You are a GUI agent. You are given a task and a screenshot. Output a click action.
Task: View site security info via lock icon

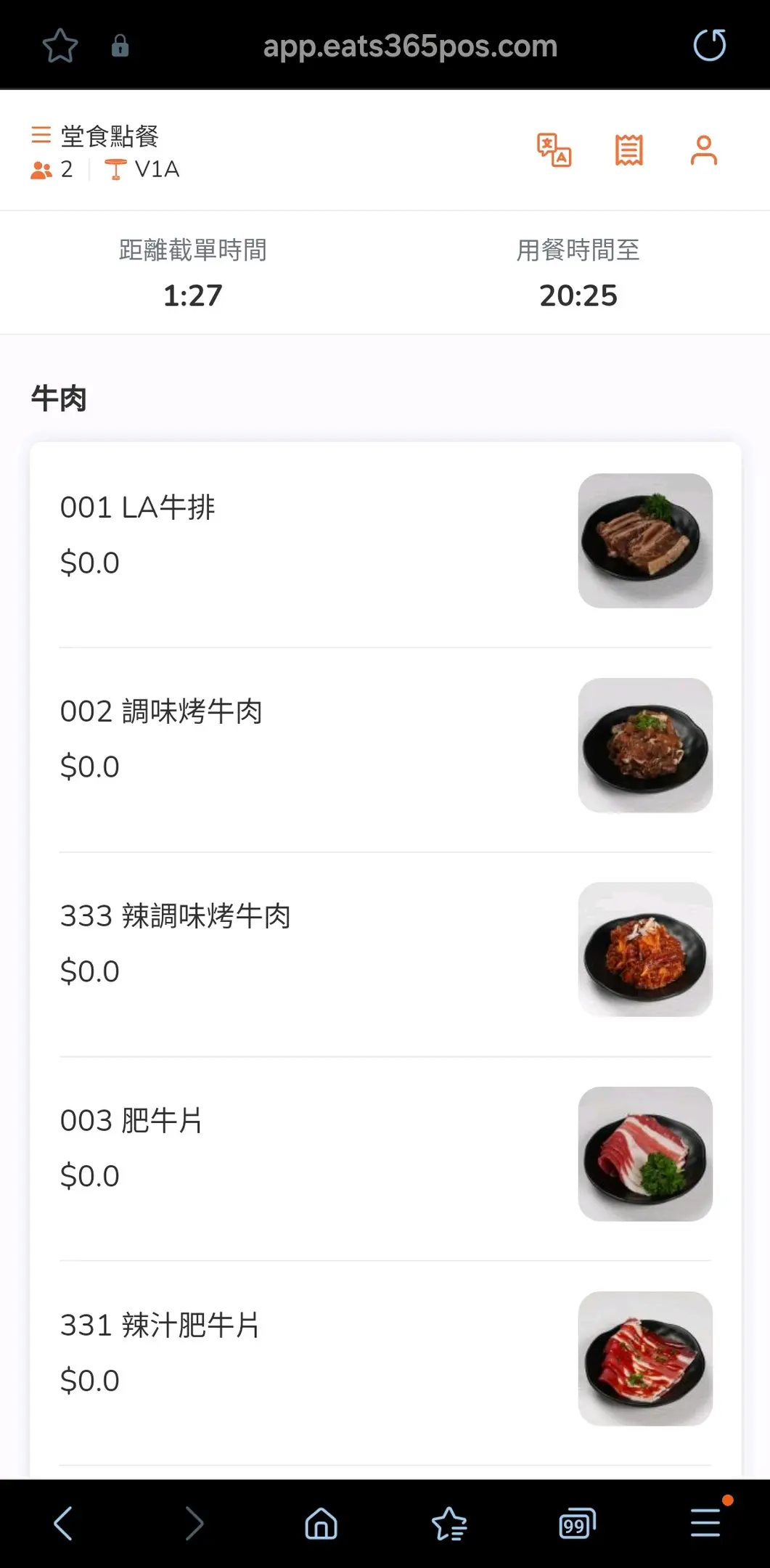click(120, 46)
